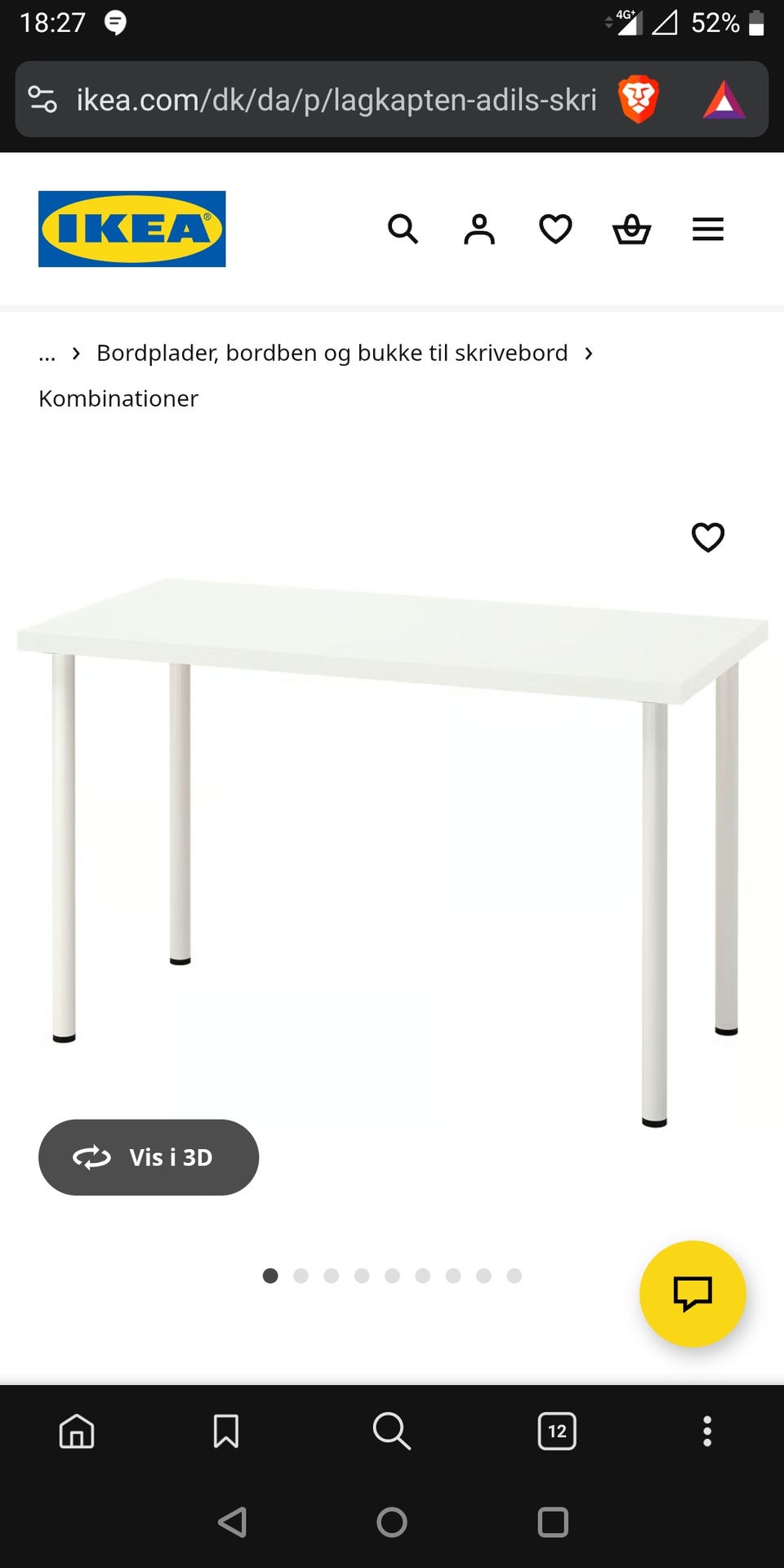Select the third carousel dot indicator
Image resolution: width=784 pixels, height=1568 pixels.
pyautogui.click(x=331, y=1275)
